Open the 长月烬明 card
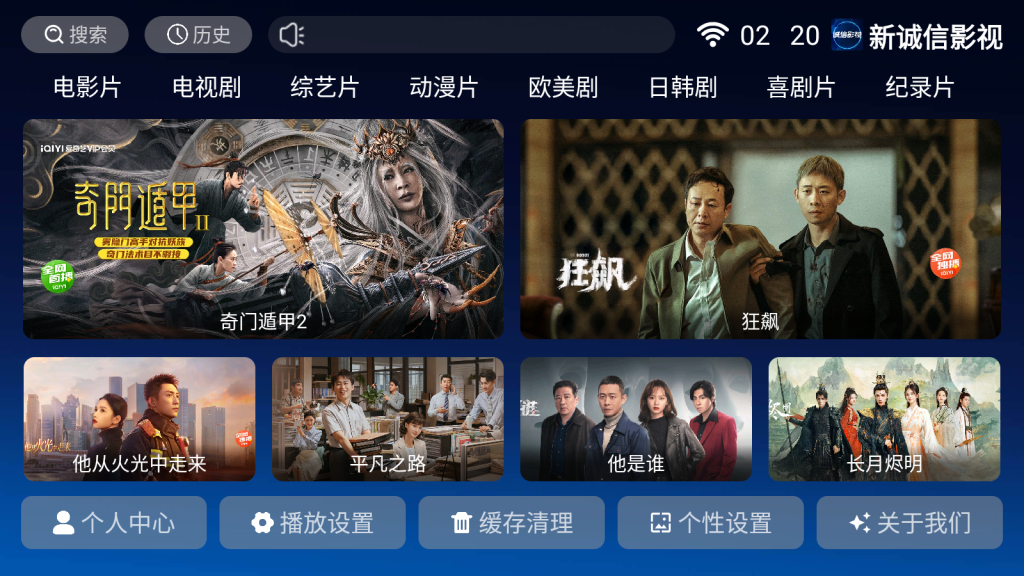The image size is (1024, 576). [884, 419]
